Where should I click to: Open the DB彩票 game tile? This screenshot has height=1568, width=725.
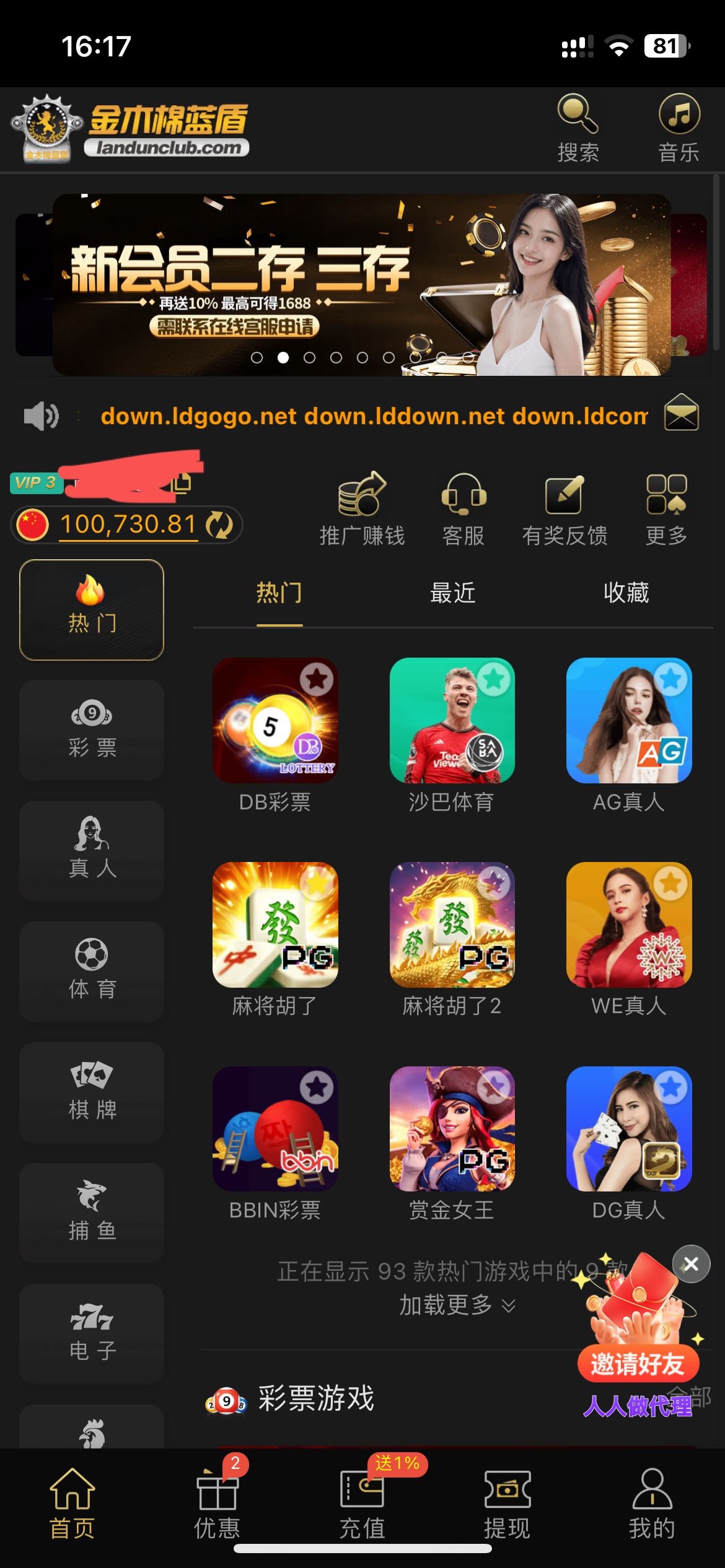click(275, 720)
